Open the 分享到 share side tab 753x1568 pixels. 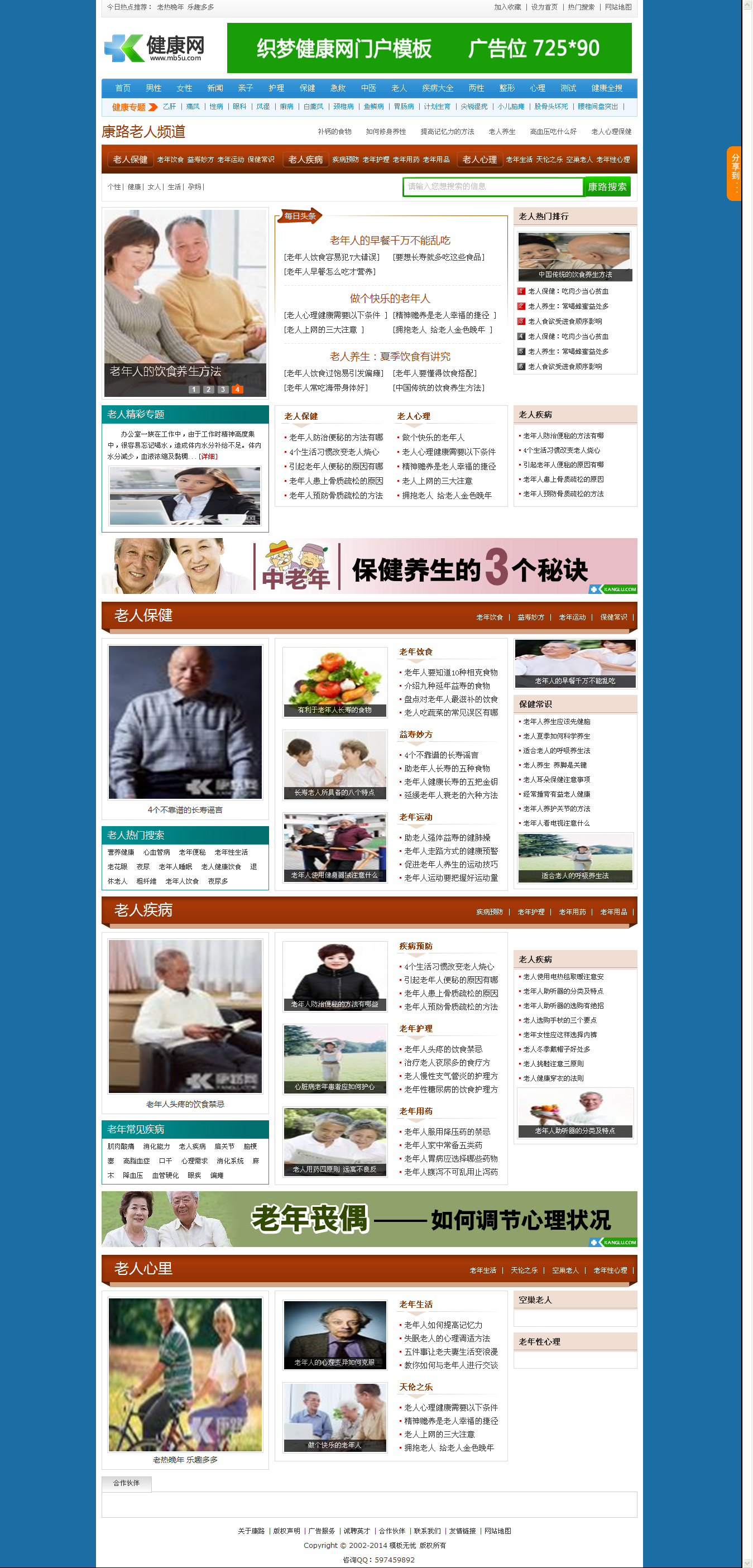coord(735,174)
